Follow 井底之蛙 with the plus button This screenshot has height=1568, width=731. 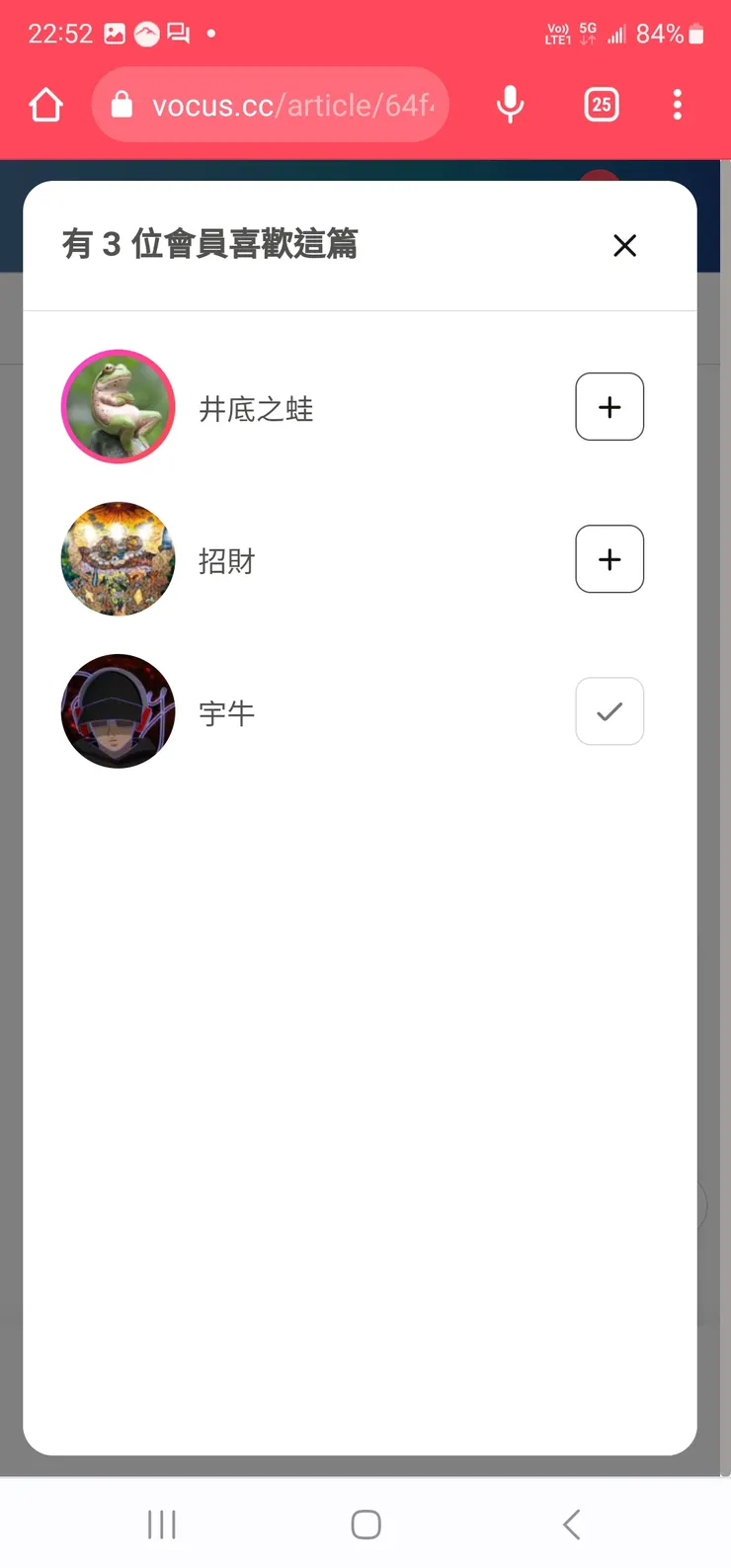[609, 406]
